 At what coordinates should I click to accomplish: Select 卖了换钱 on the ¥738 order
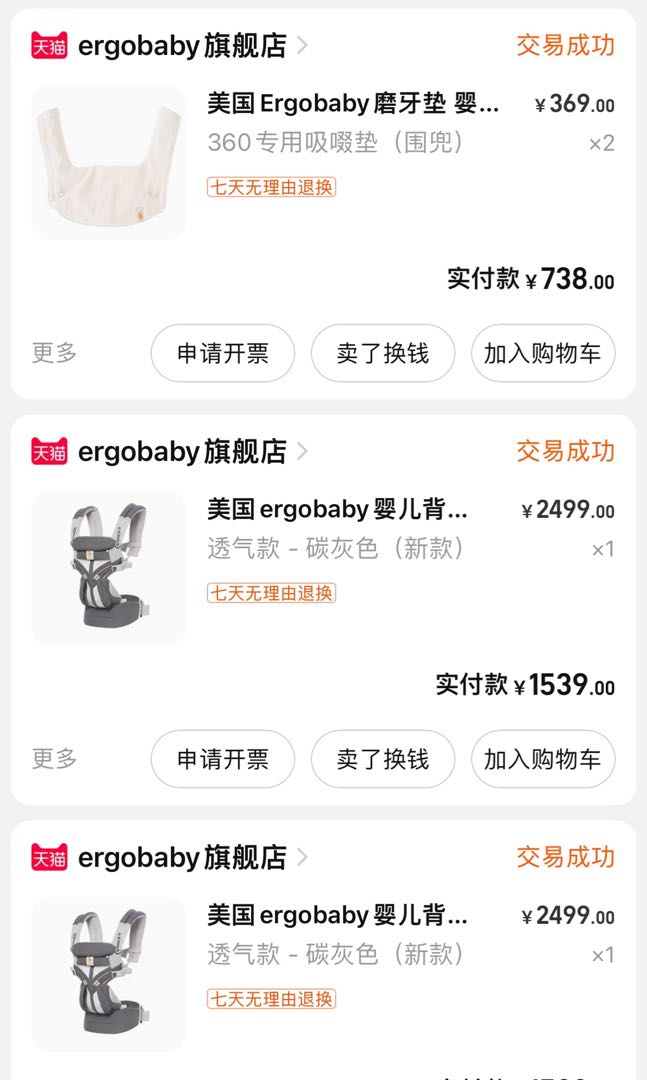coord(383,353)
